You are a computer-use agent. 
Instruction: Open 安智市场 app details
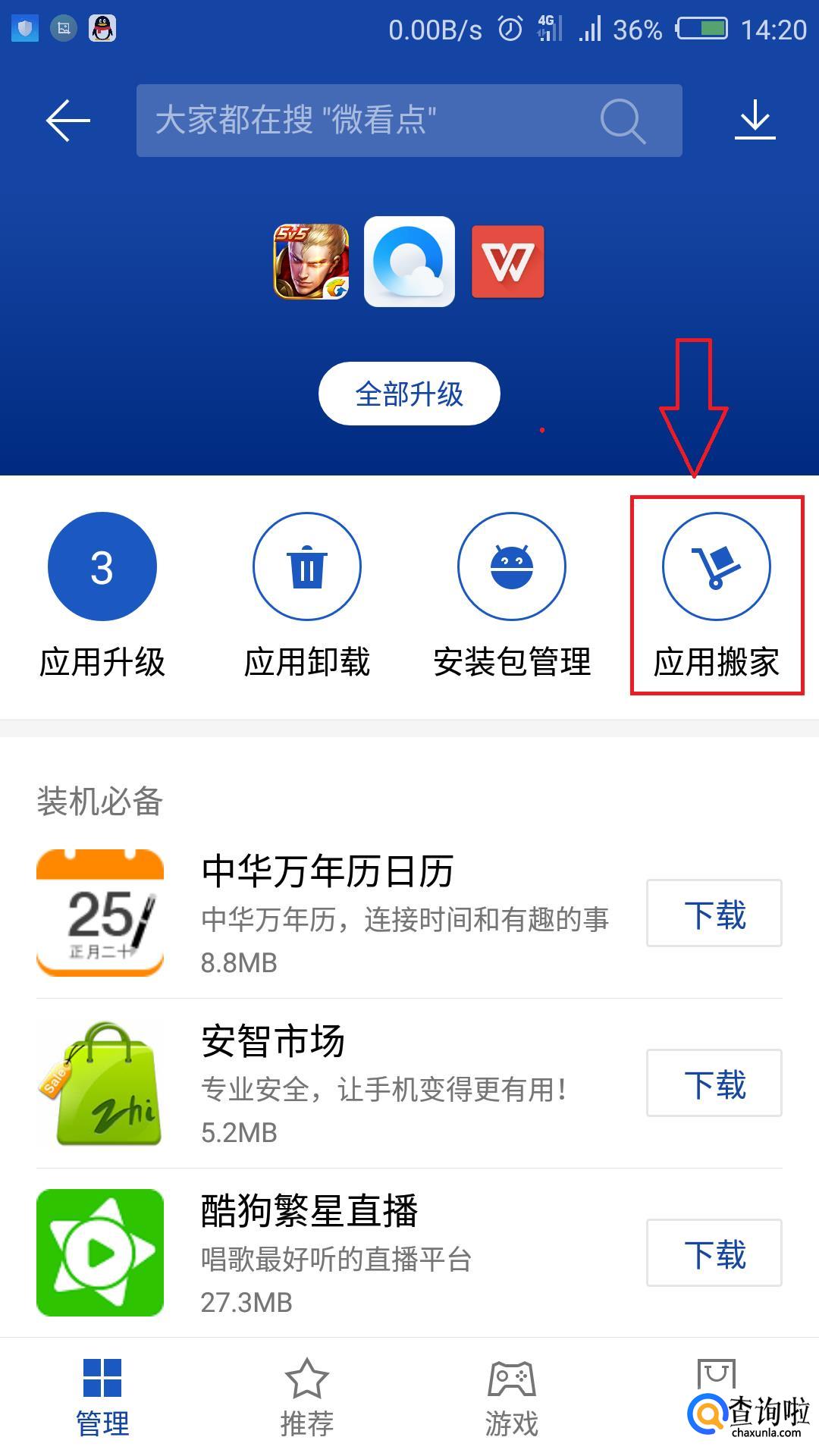(273, 1042)
